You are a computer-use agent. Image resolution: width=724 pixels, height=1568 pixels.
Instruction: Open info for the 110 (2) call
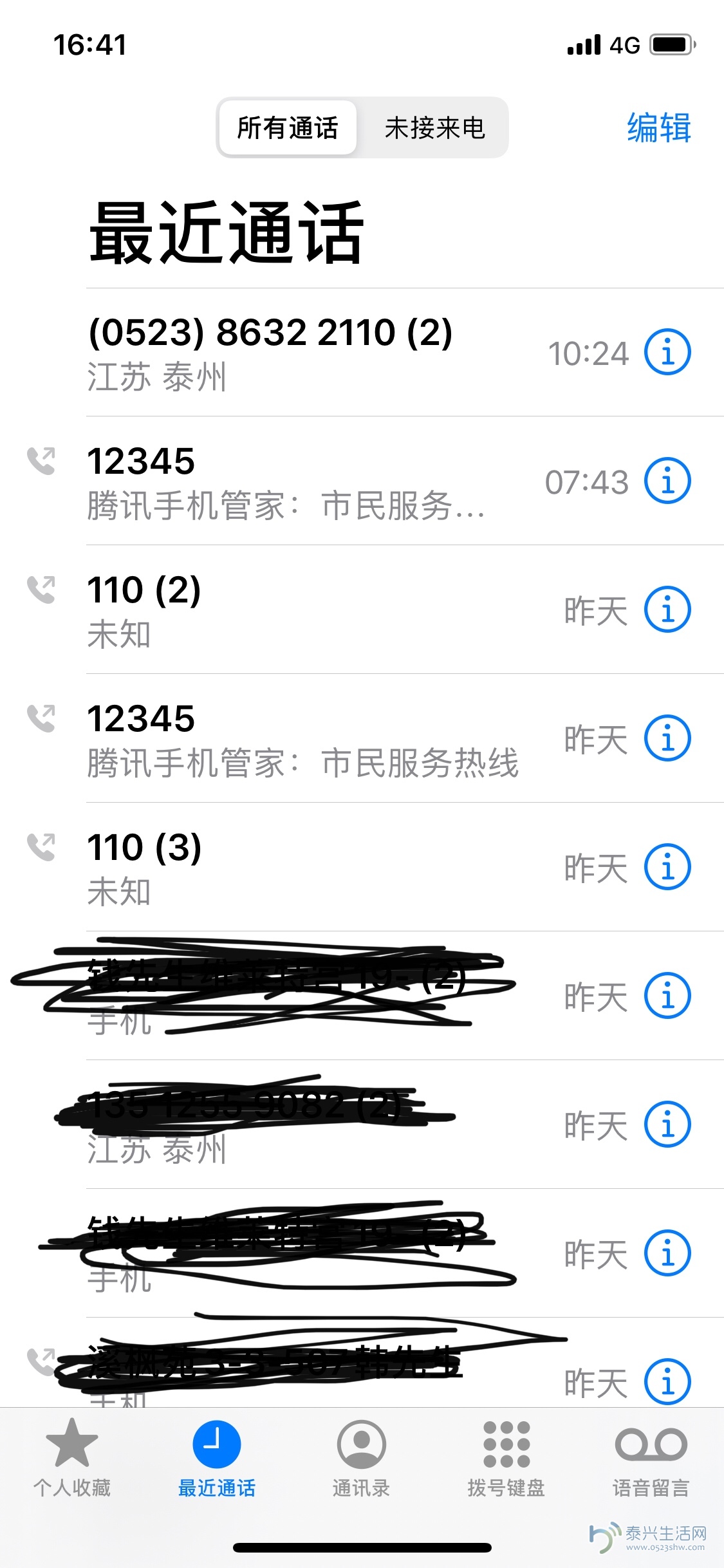coord(667,610)
